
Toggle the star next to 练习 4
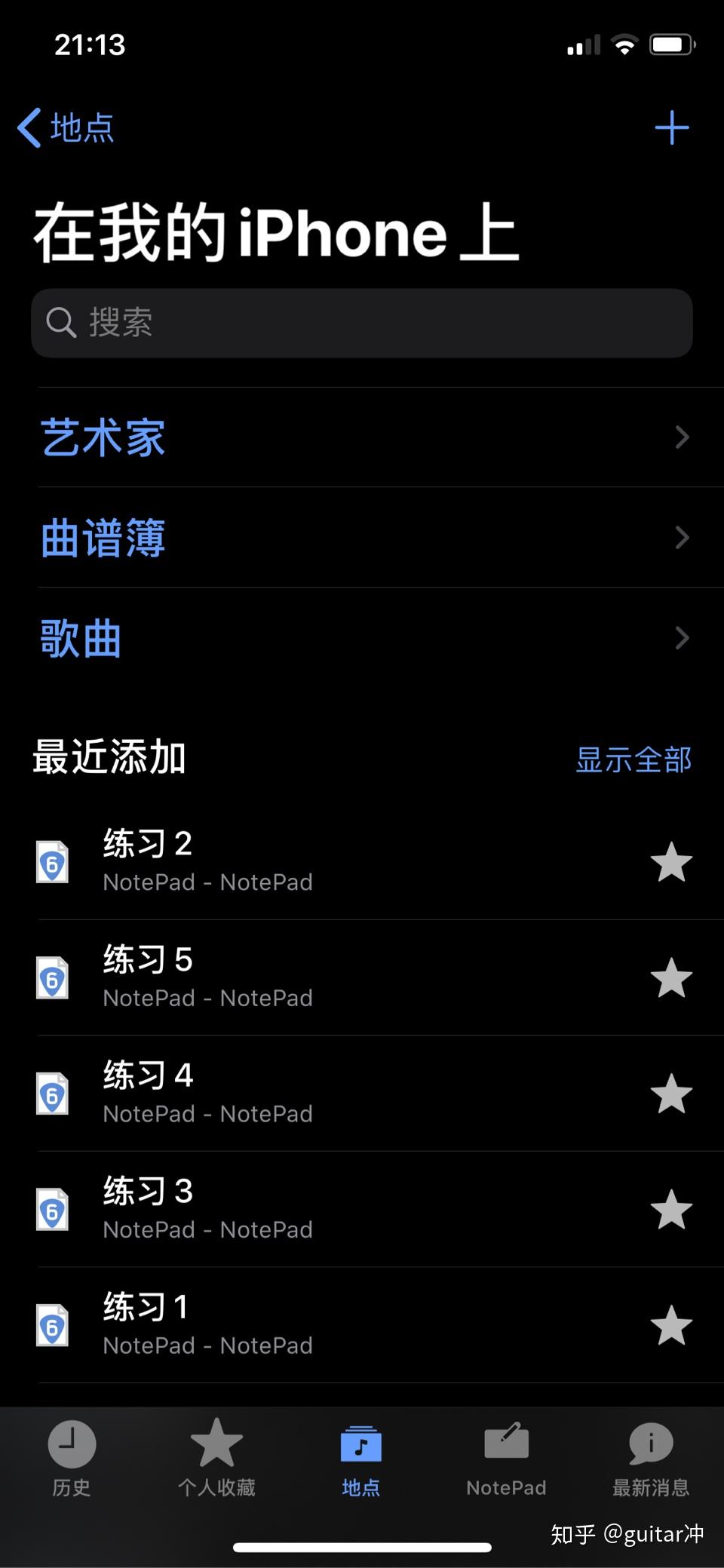tap(671, 1094)
